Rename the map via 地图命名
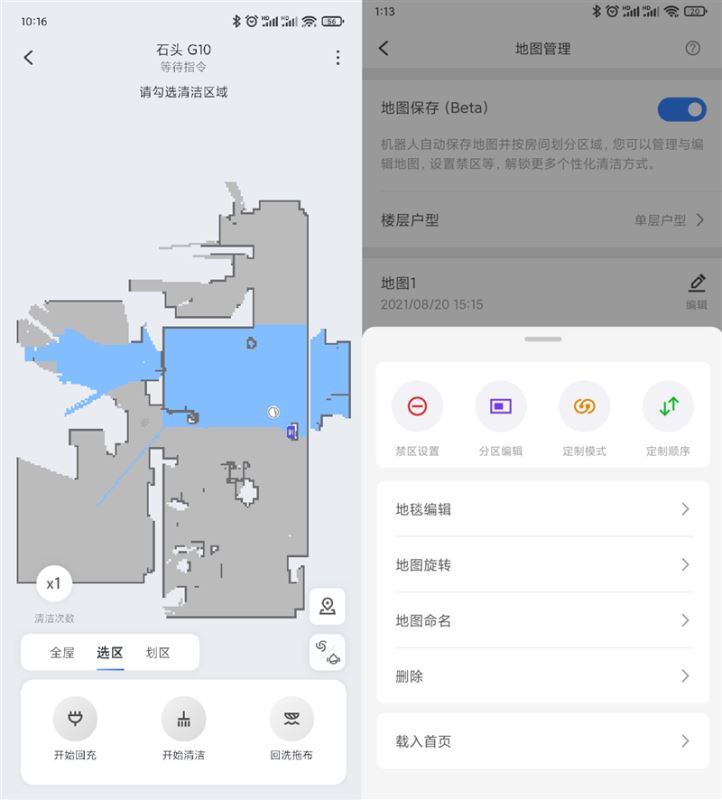Viewport: 722px width, 800px height. (543, 621)
